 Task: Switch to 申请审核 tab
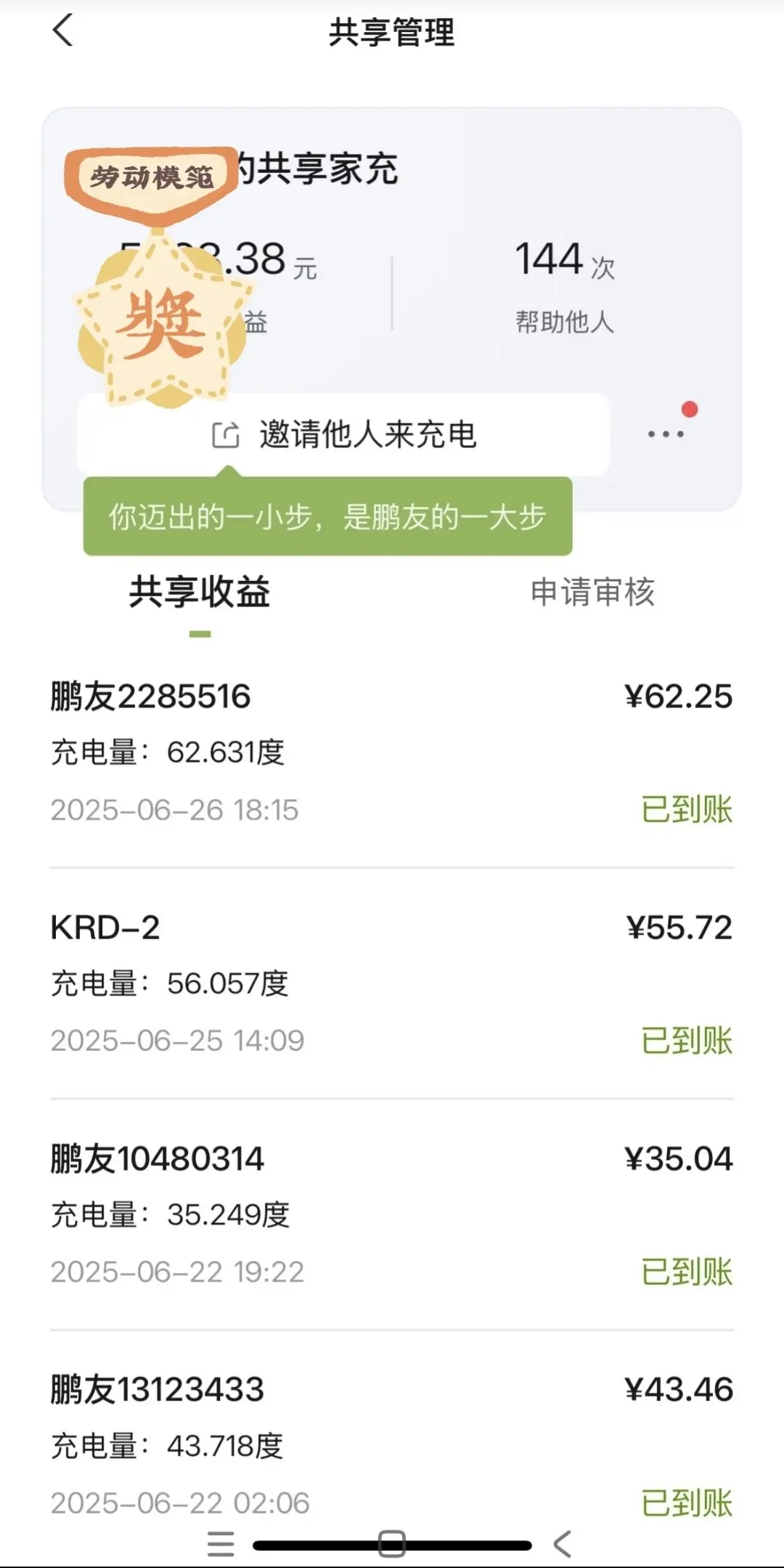[x=592, y=592]
